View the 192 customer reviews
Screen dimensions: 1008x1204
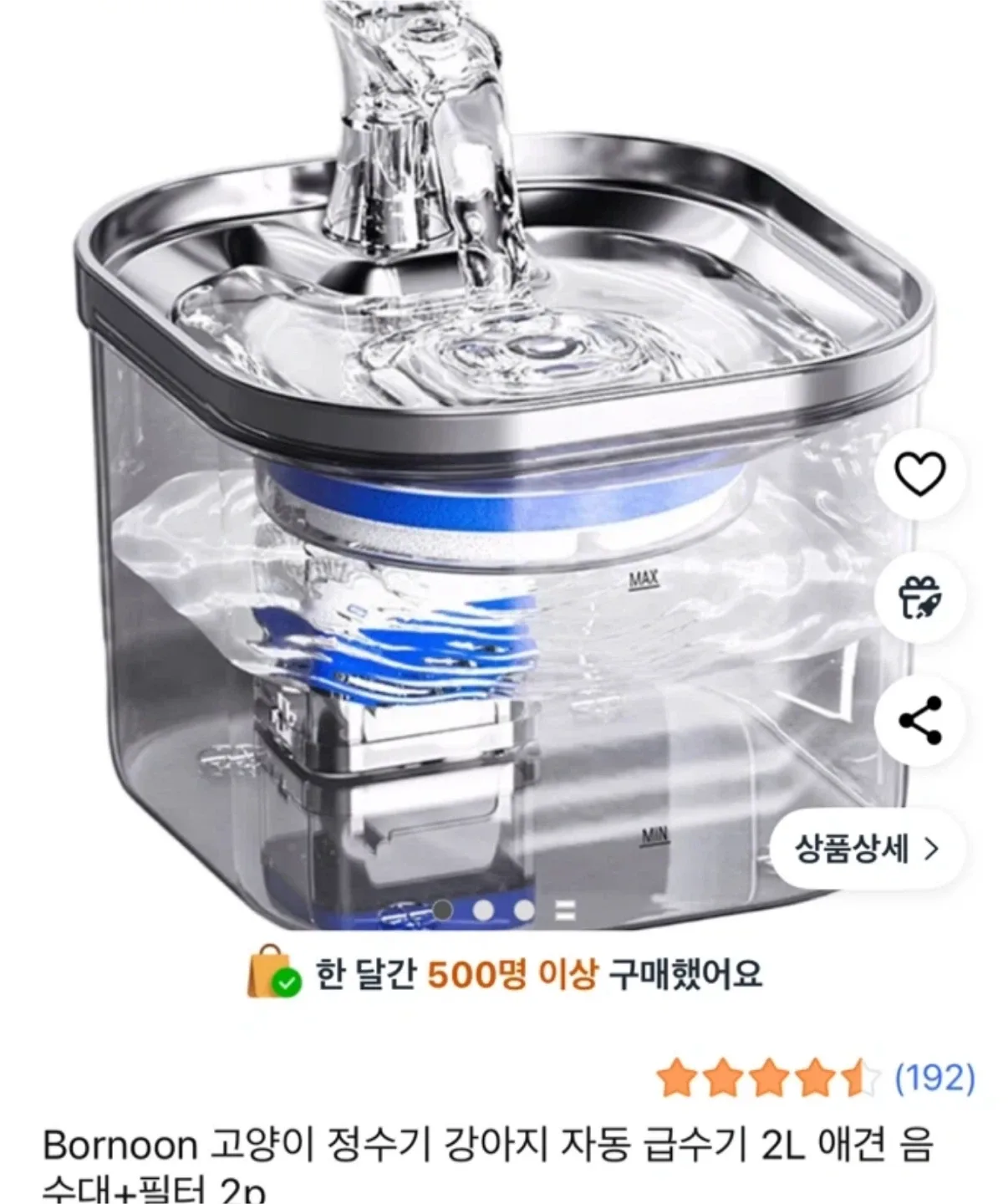click(934, 1079)
